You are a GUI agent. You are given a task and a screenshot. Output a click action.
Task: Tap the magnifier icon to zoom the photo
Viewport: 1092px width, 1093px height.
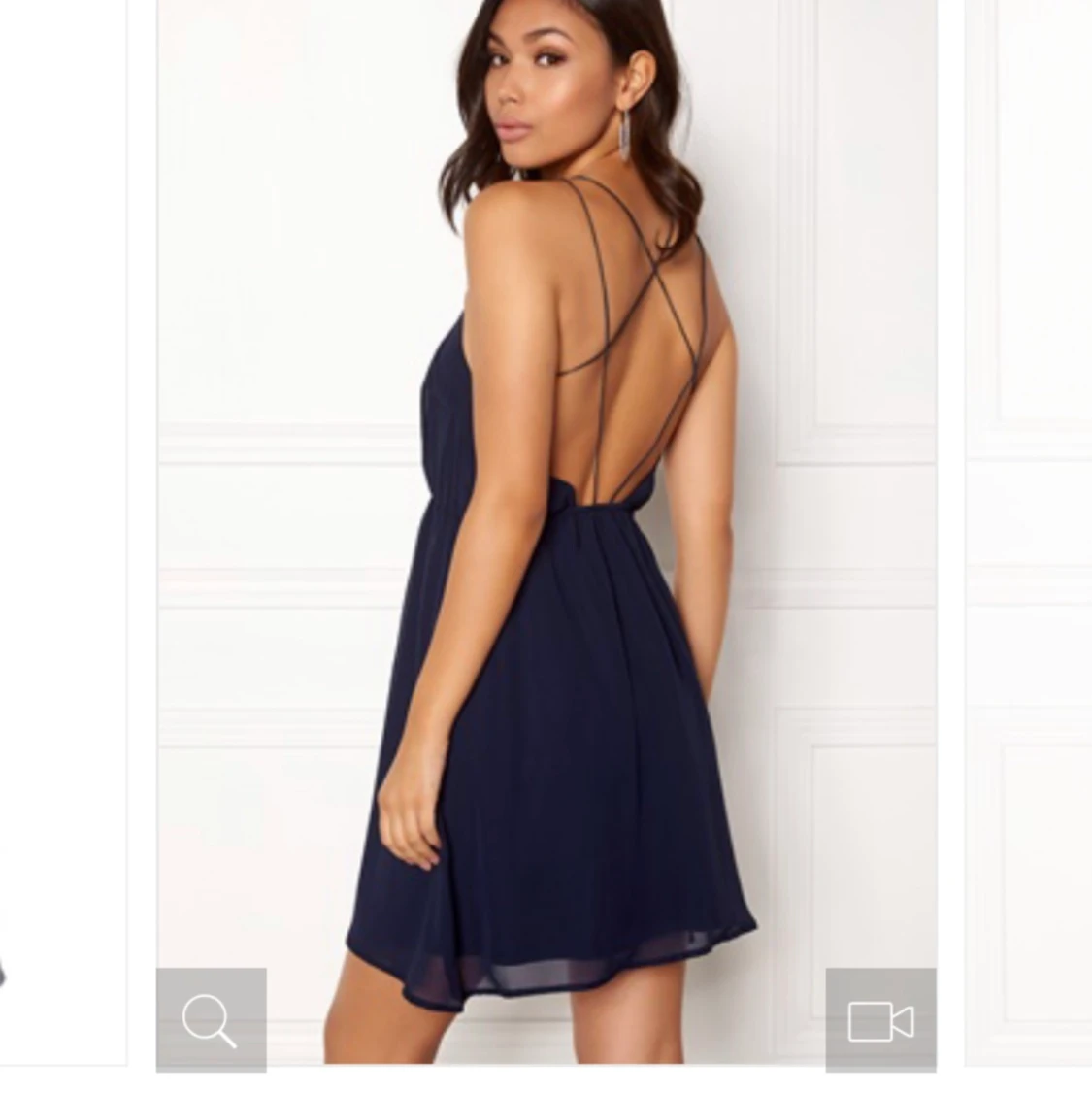pos(211,1019)
